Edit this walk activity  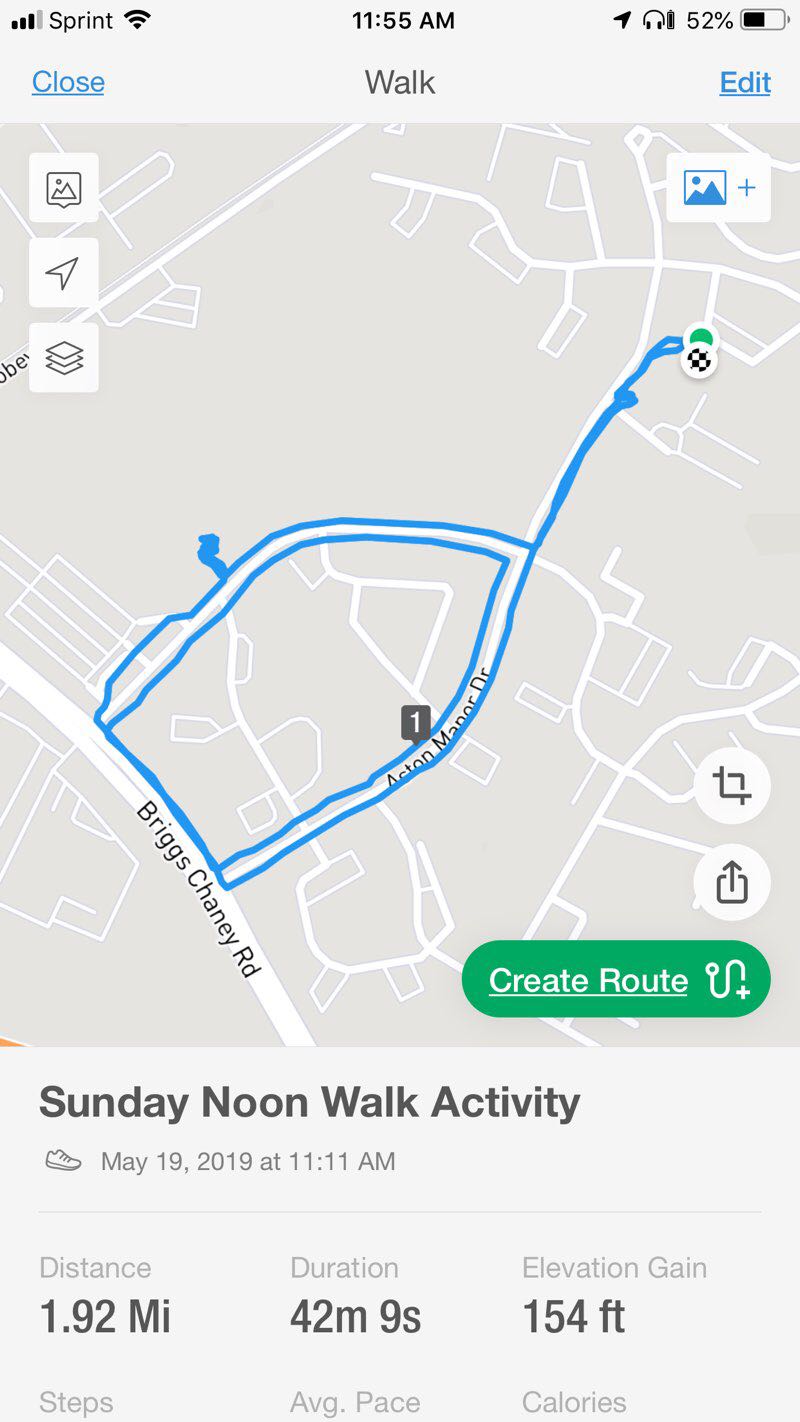point(745,82)
